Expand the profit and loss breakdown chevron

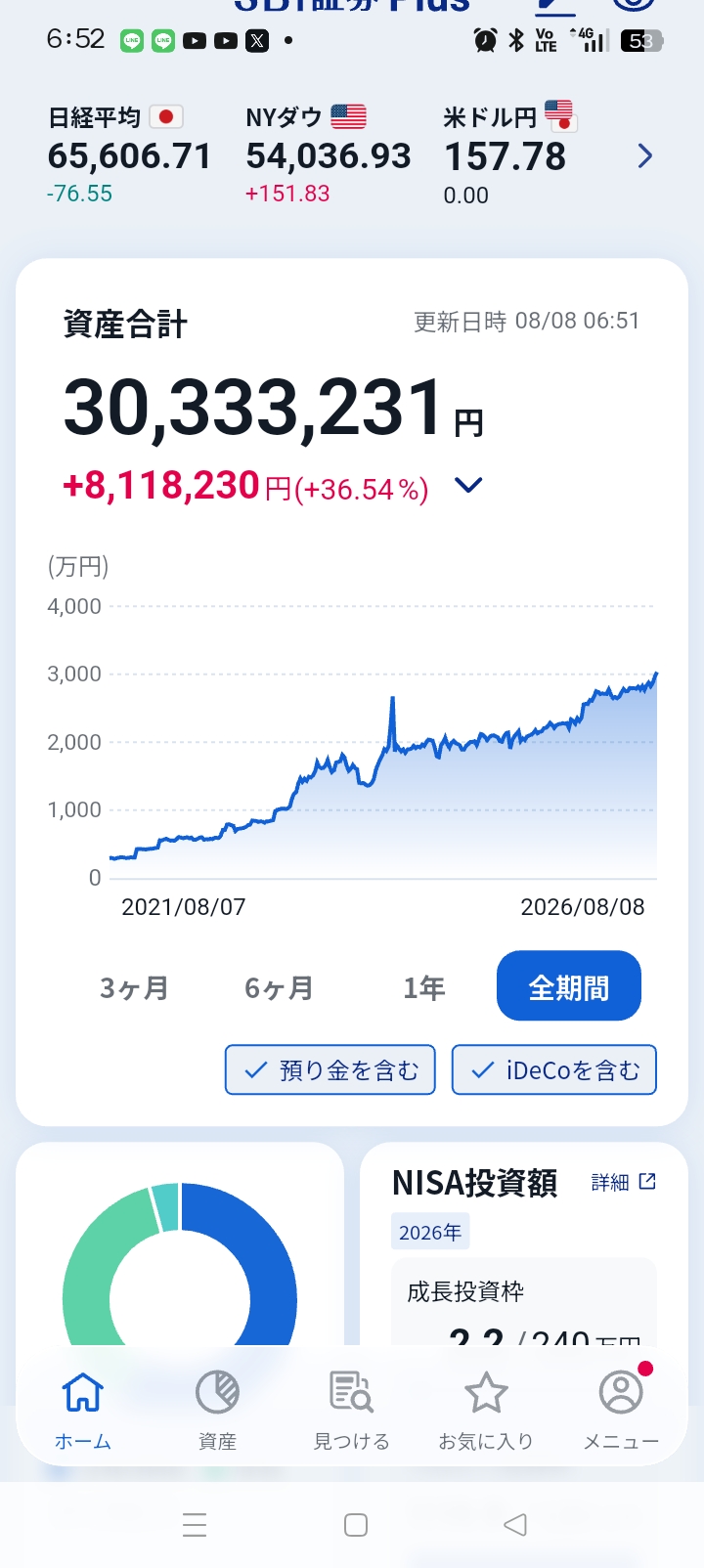click(469, 485)
